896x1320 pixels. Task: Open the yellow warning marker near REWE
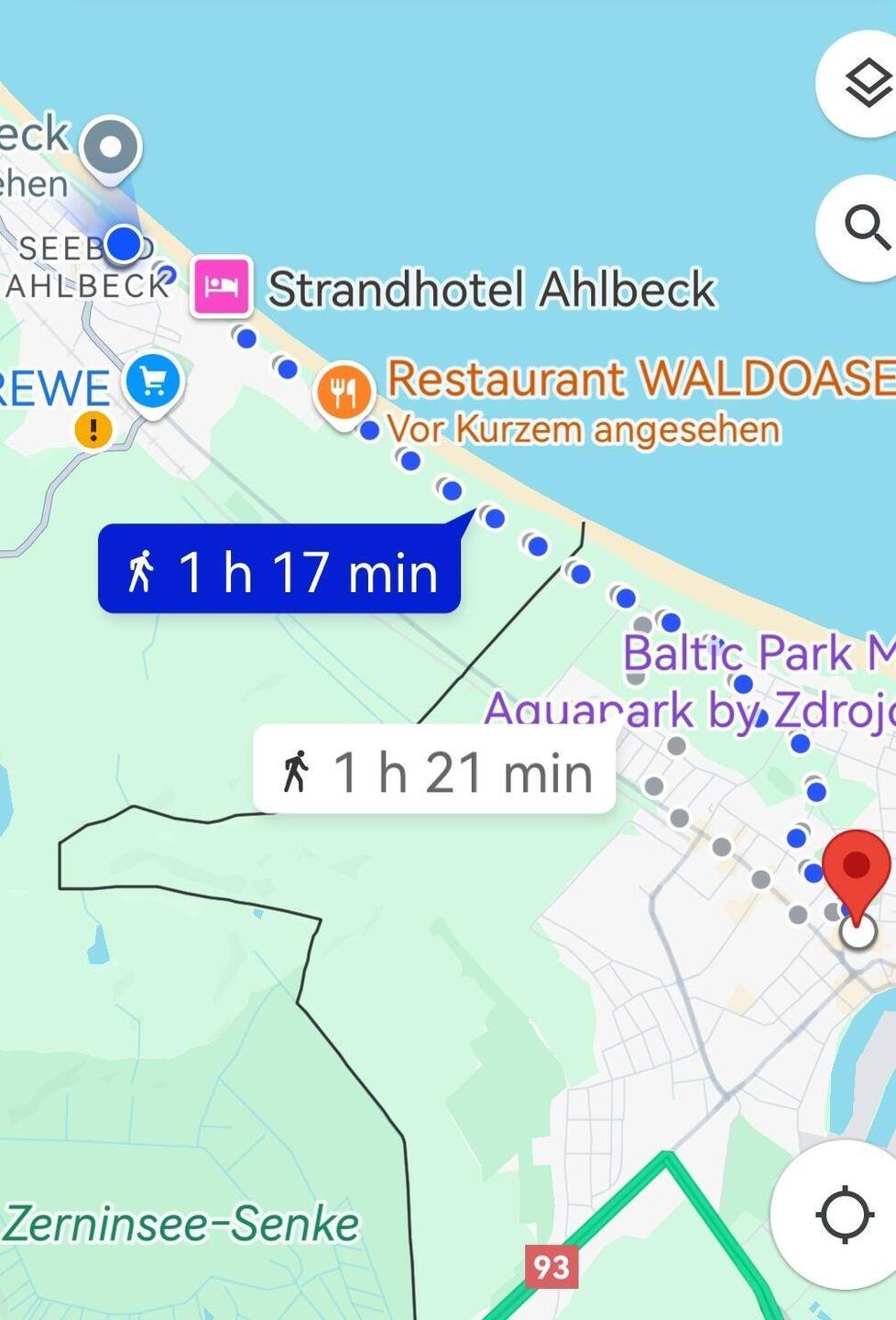pos(93,429)
